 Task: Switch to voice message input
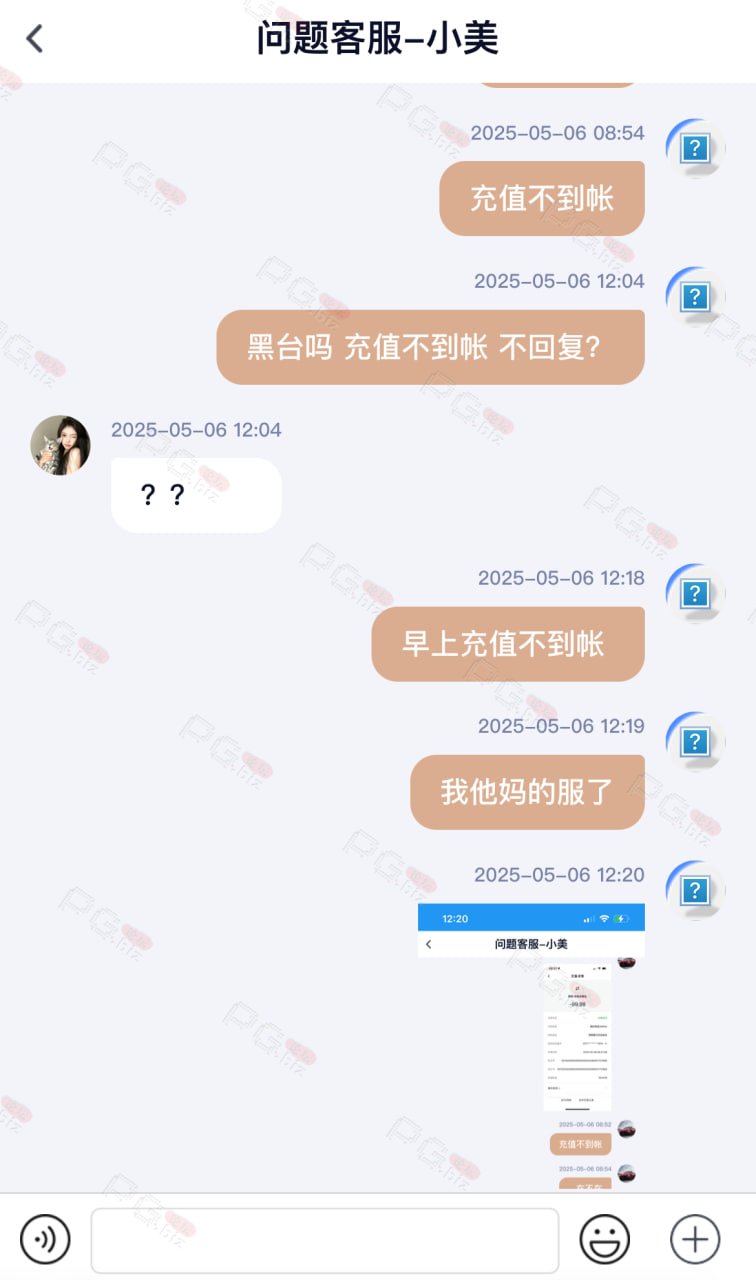point(45,1240)
